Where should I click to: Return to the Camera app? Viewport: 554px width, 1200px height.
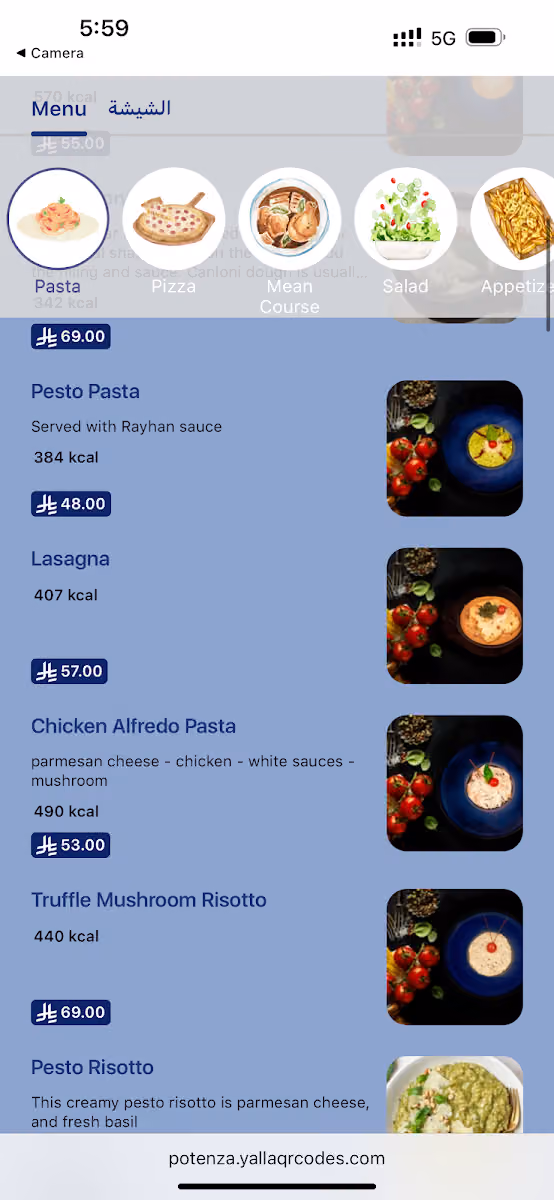point(50,53)
